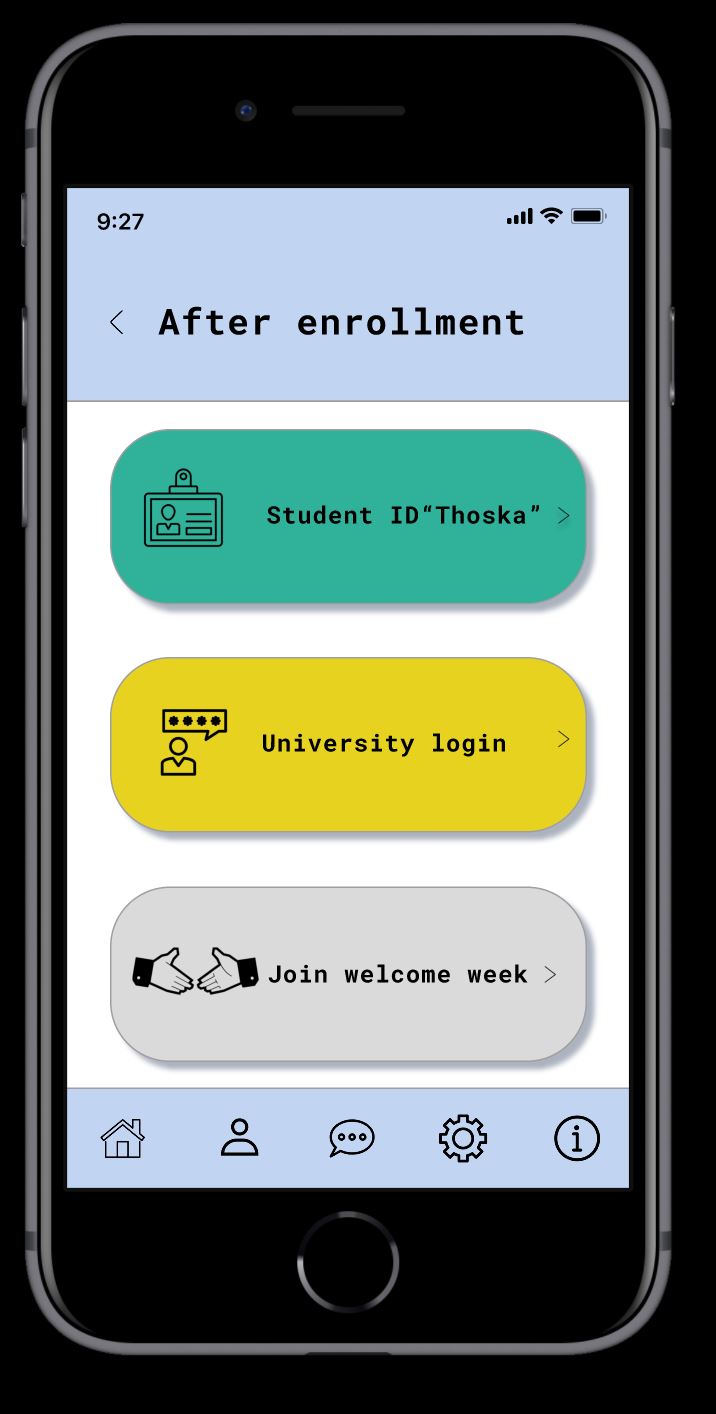
Task: Switch to the profile tab
Action: [239, 1138]
